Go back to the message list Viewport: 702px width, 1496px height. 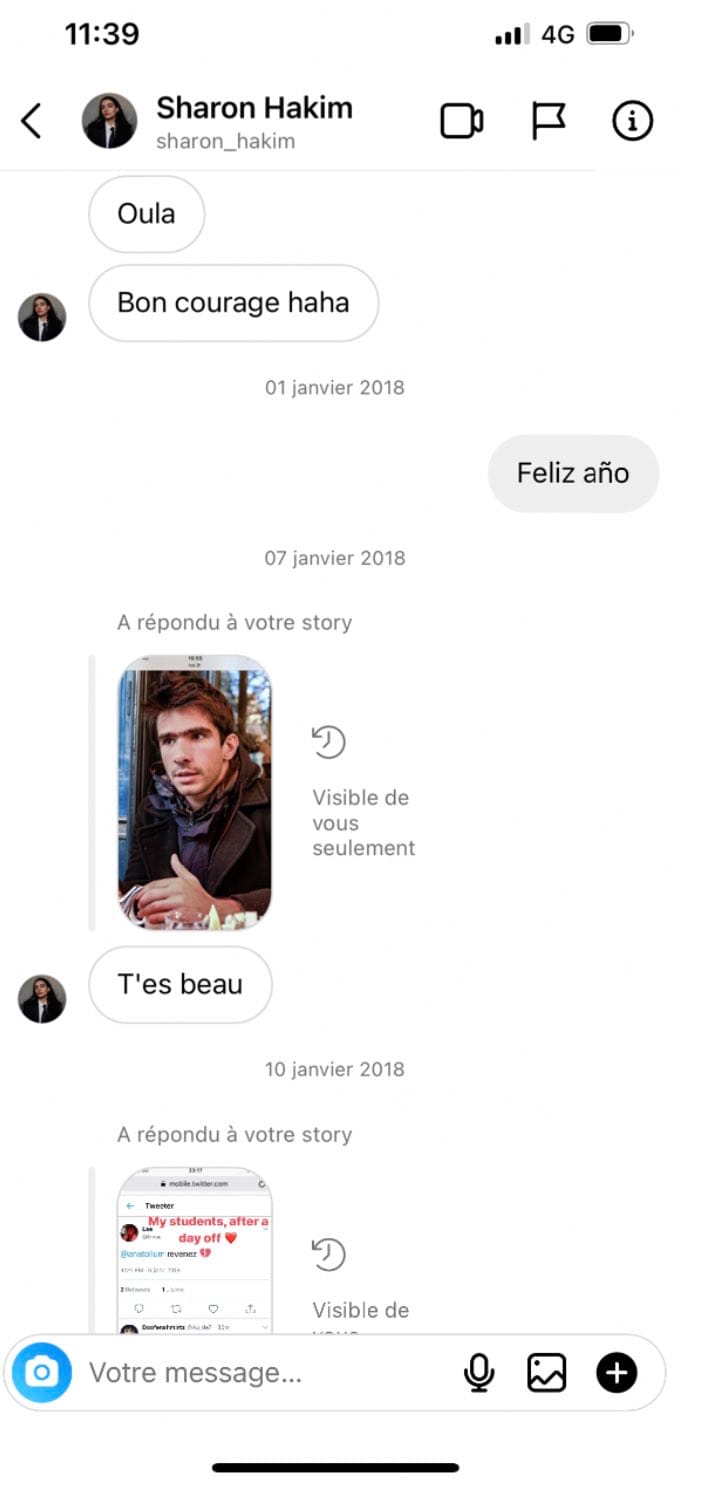(x=32, y=121)
